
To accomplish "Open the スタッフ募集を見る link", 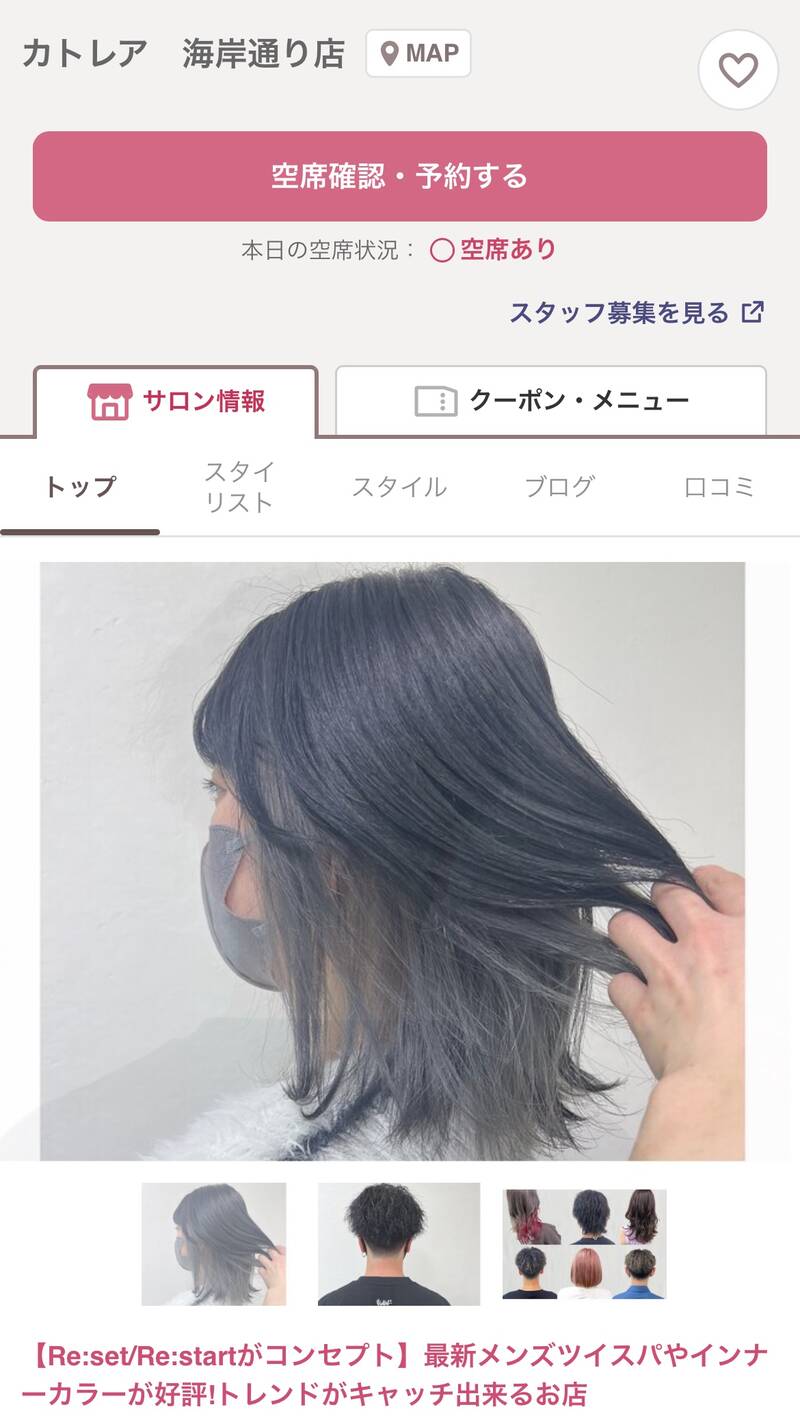I will pos(637,312).
